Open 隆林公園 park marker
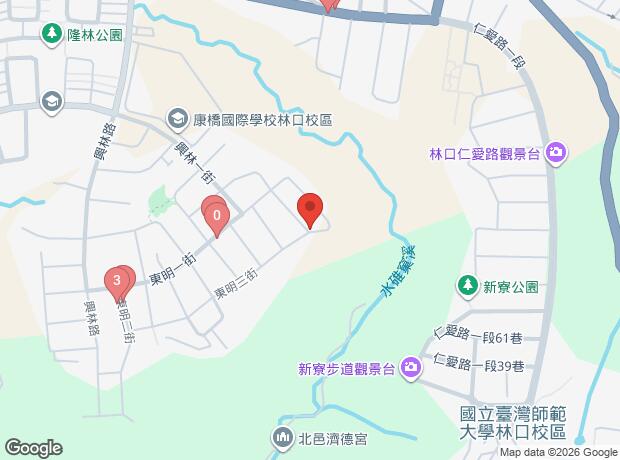 (52, 35)
